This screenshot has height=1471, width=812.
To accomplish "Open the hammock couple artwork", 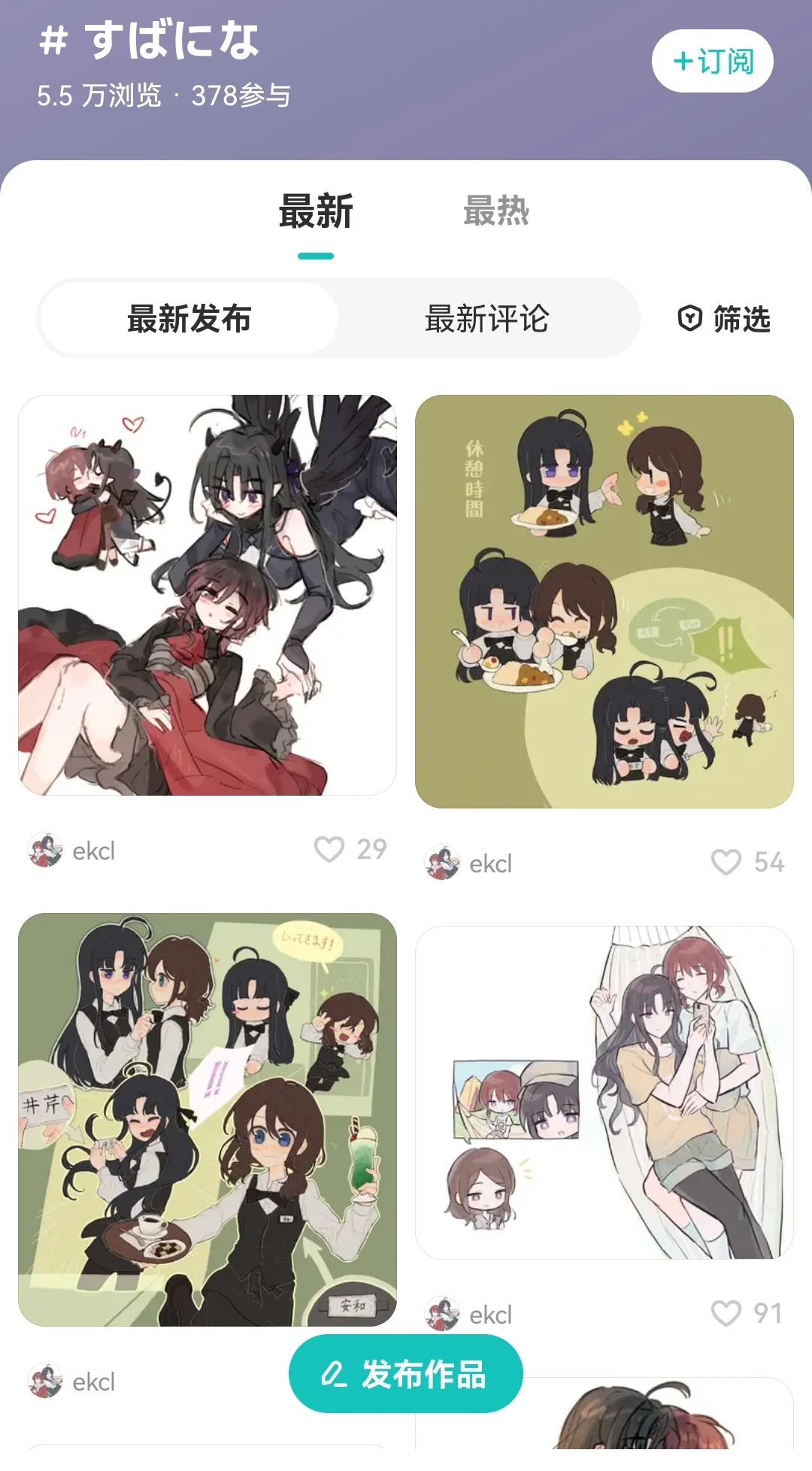I will (604, 1092).
